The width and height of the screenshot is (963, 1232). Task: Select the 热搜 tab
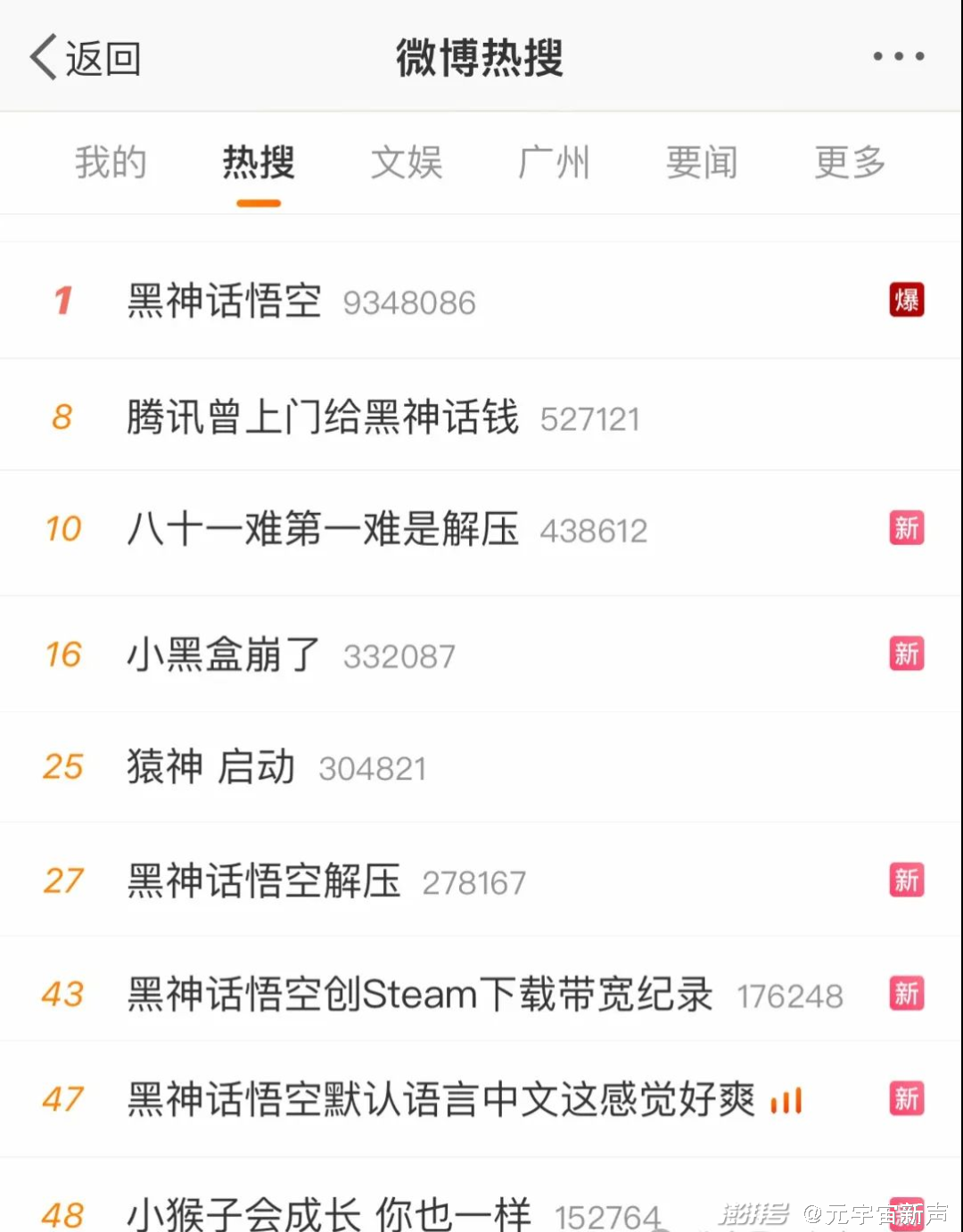click(259, 162)
